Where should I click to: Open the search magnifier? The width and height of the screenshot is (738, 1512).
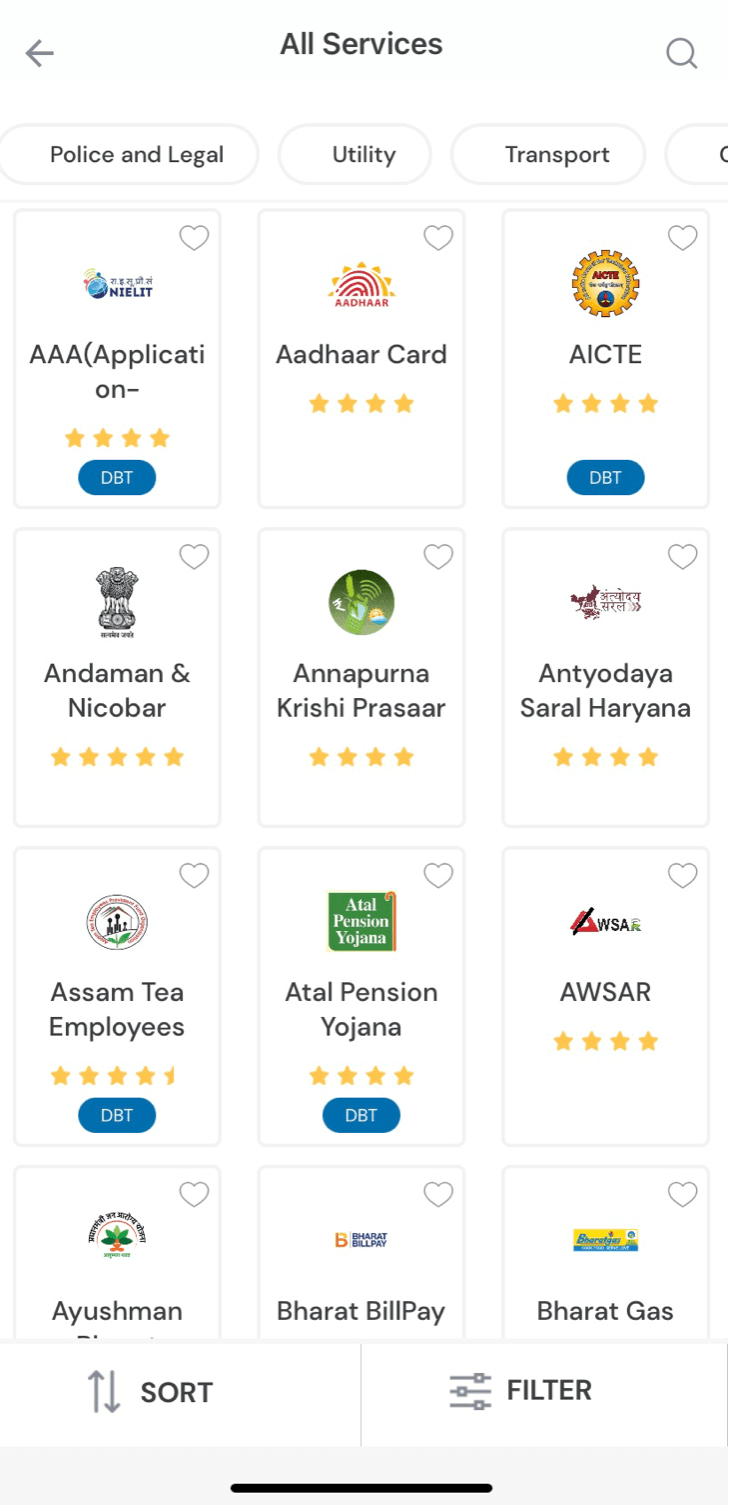pos(682,53)
